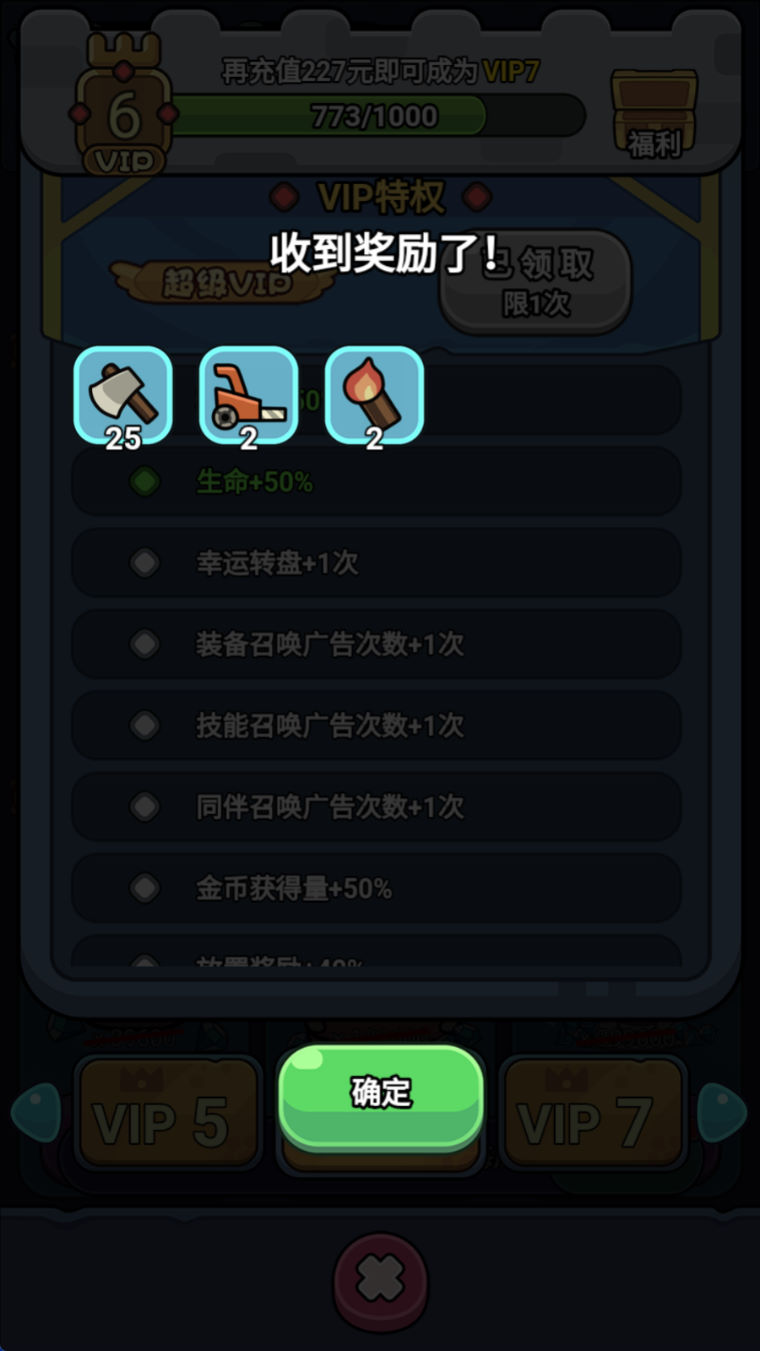Screen dimensions: 760x1351
Task: Close the VIP panel with X button
Action: tap(380, 1280)
